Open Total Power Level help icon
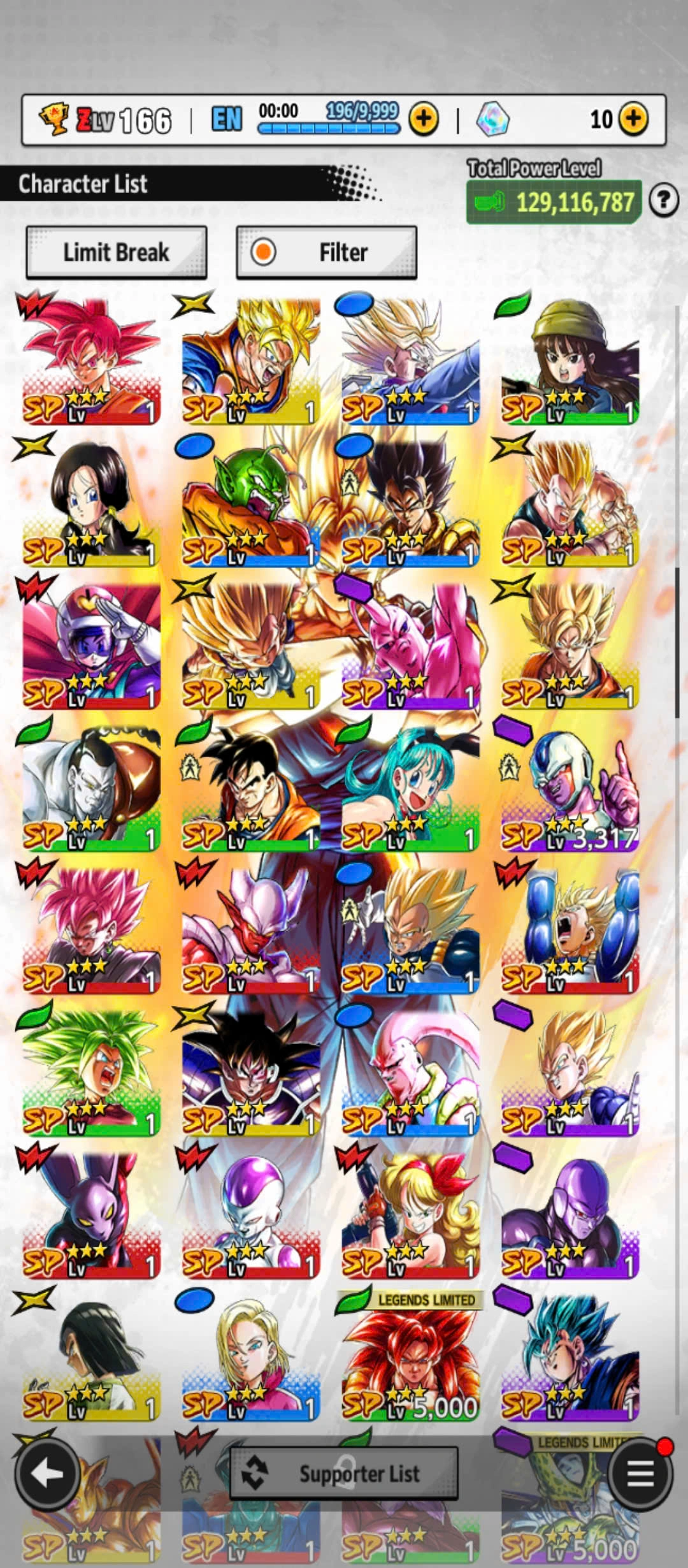Viewport: 688px width, 1568px height. coord(663,201)
